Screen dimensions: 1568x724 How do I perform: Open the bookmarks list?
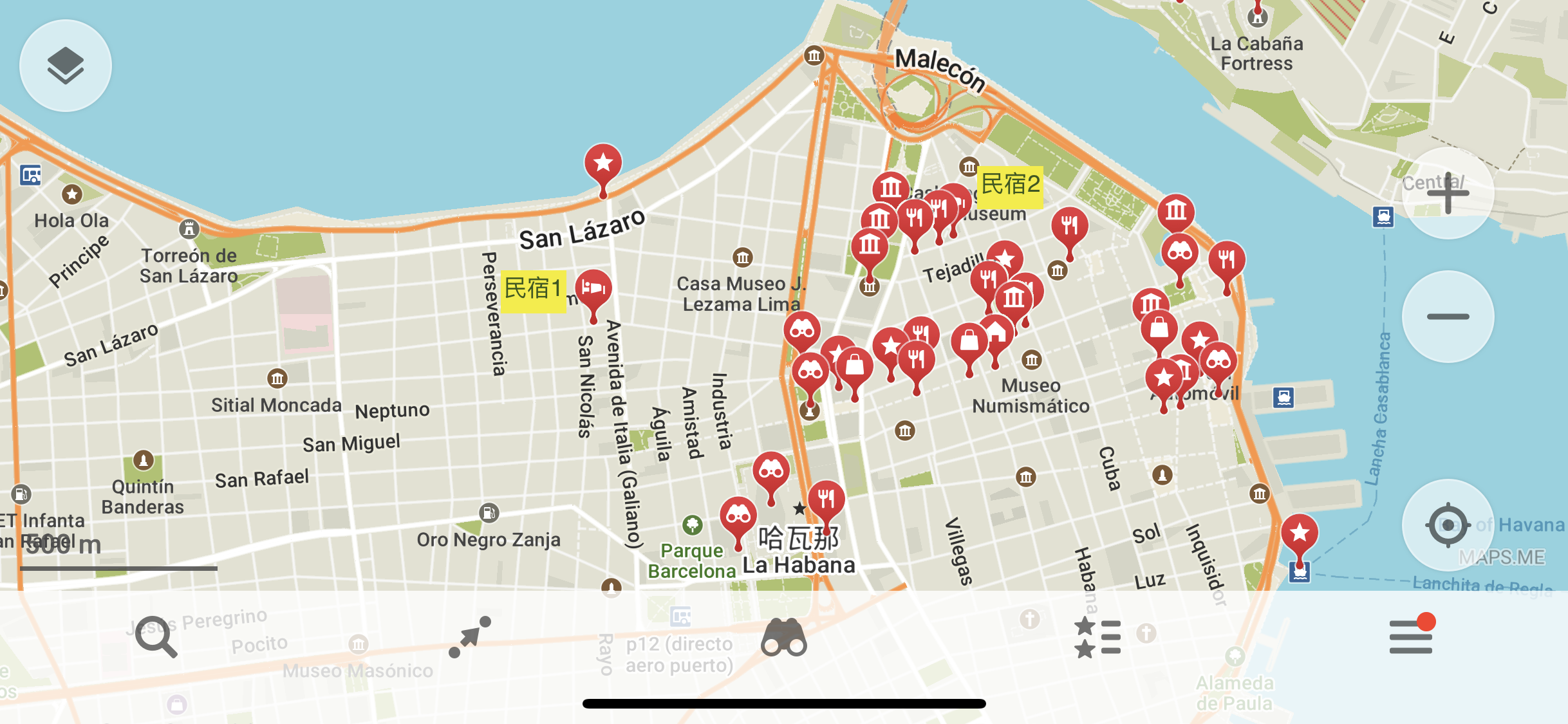1097,637
